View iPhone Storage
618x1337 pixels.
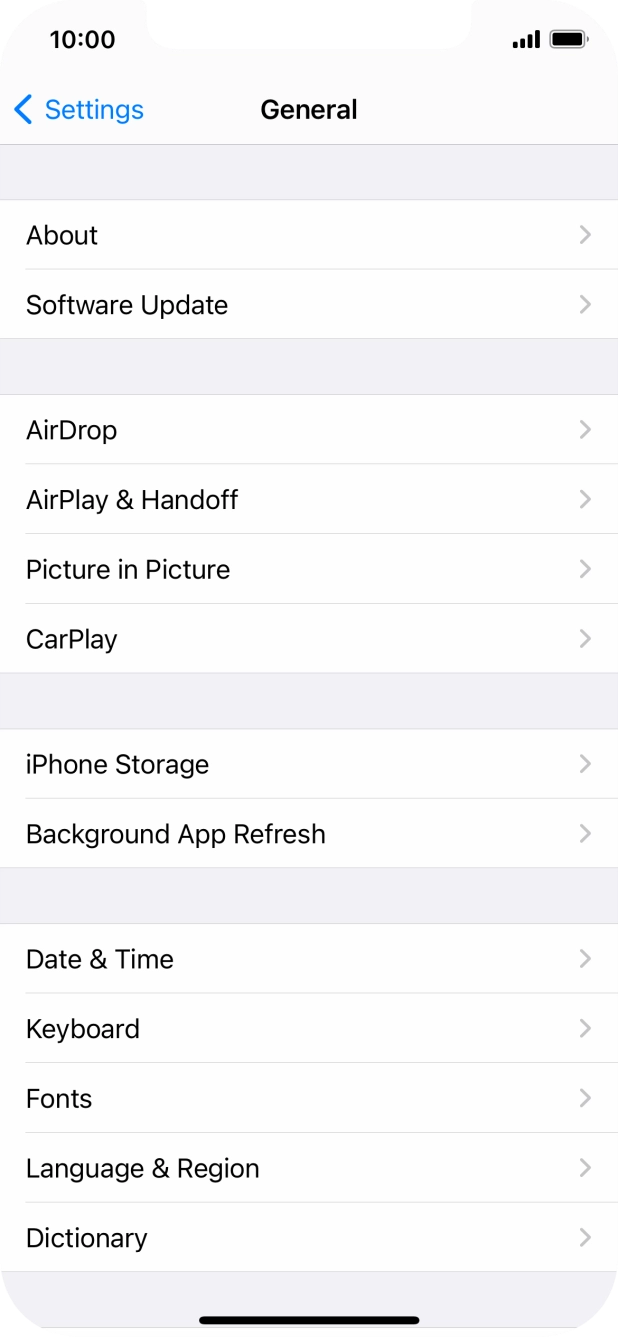click(x=309, y=764)
